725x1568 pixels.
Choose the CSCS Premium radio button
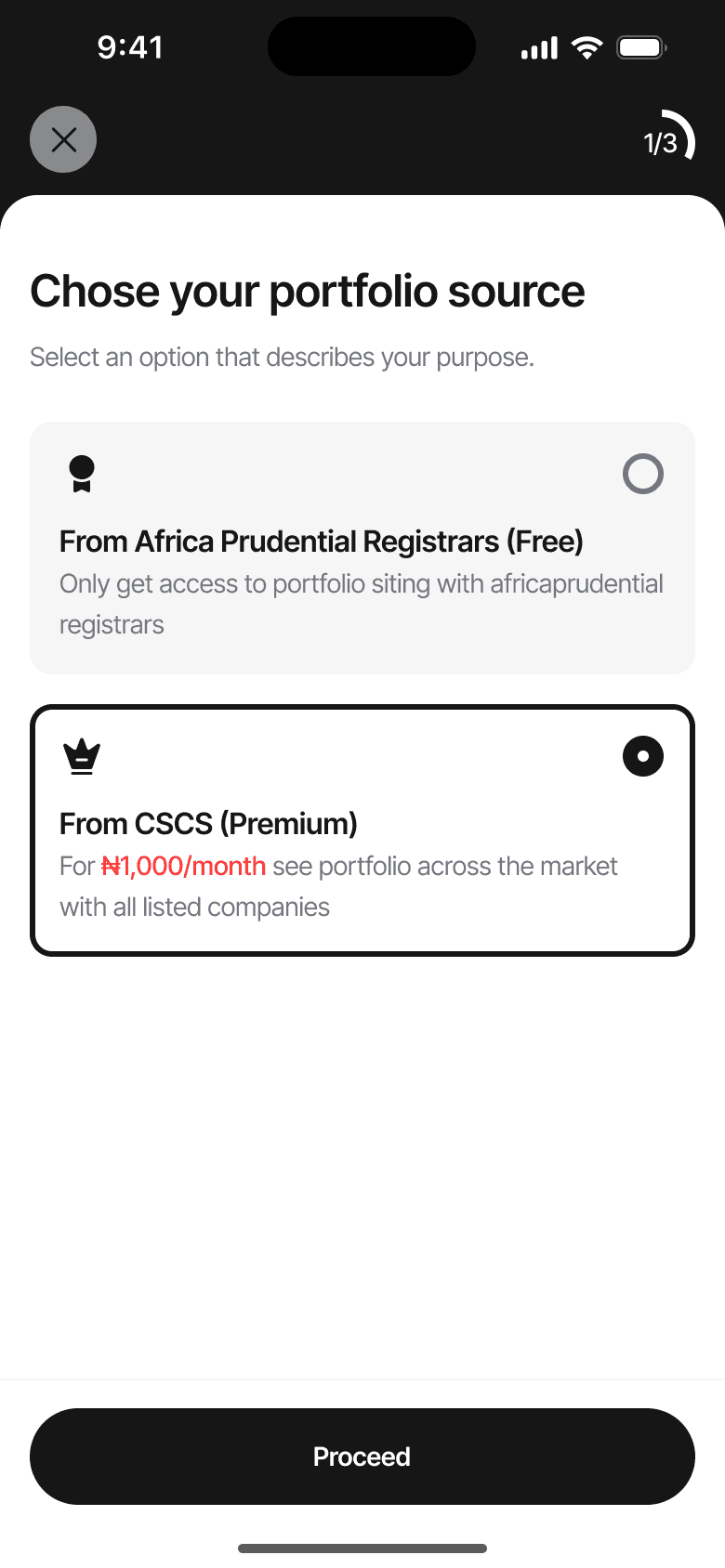(x=643, y=756)
